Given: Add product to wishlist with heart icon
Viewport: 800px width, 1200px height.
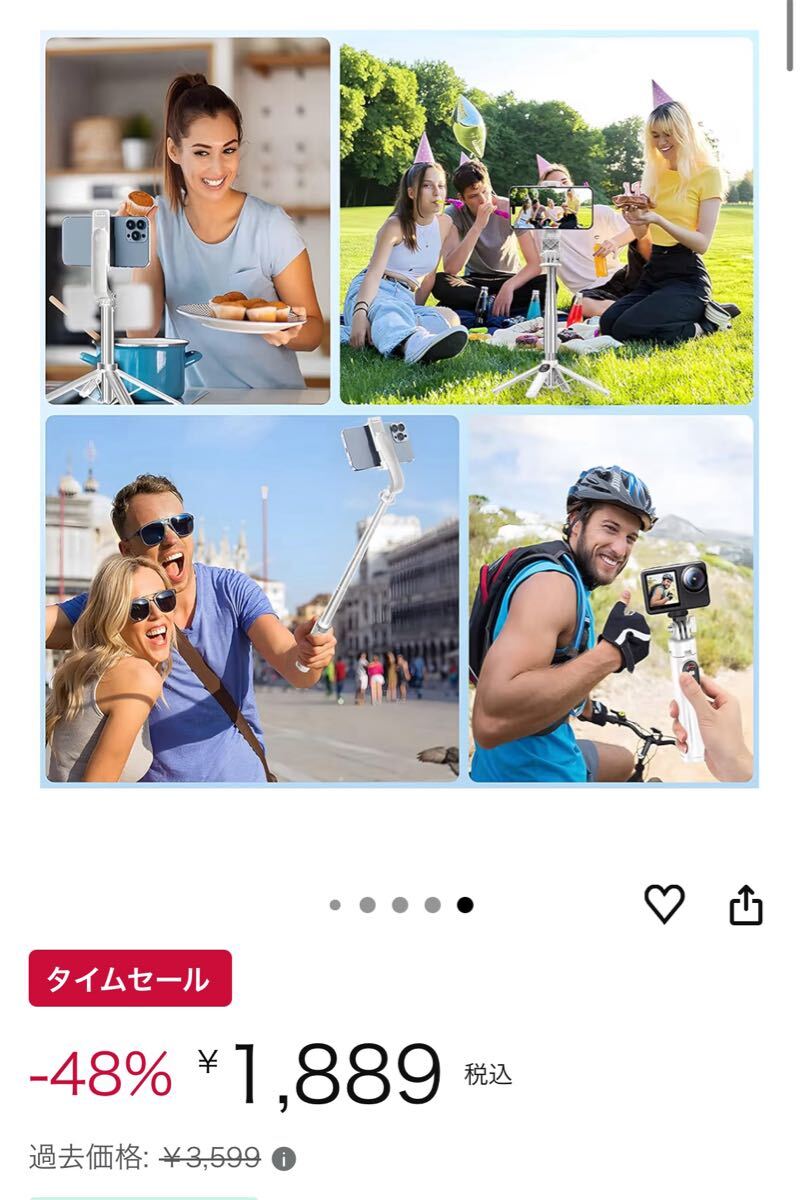Looking at the screenshot, I should [x=664, y=904].
